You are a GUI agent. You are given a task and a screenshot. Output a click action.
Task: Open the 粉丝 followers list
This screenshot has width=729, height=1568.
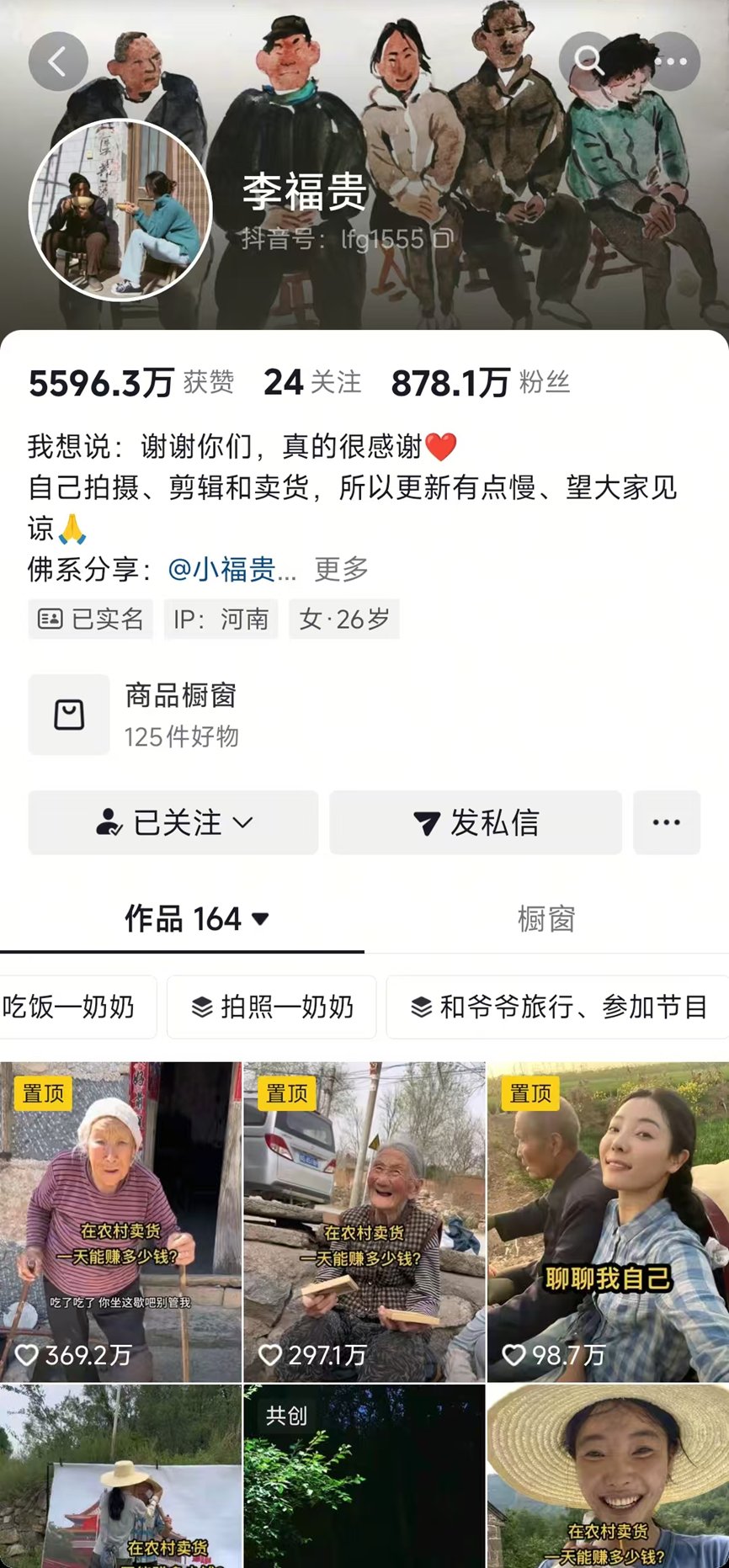pyautogui.click(x=481, y=383)
